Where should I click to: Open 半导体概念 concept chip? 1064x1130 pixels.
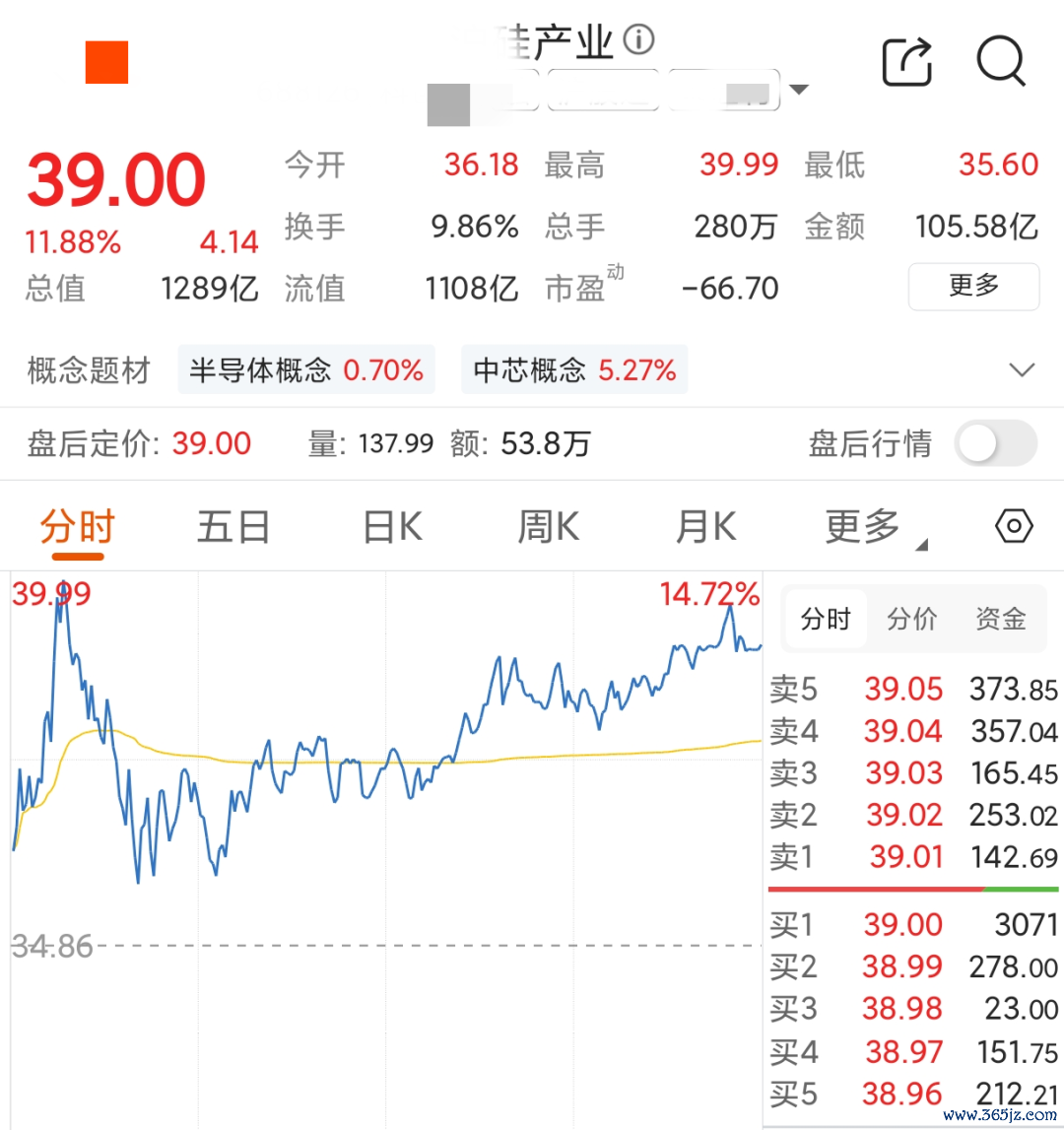coord(306,369)
